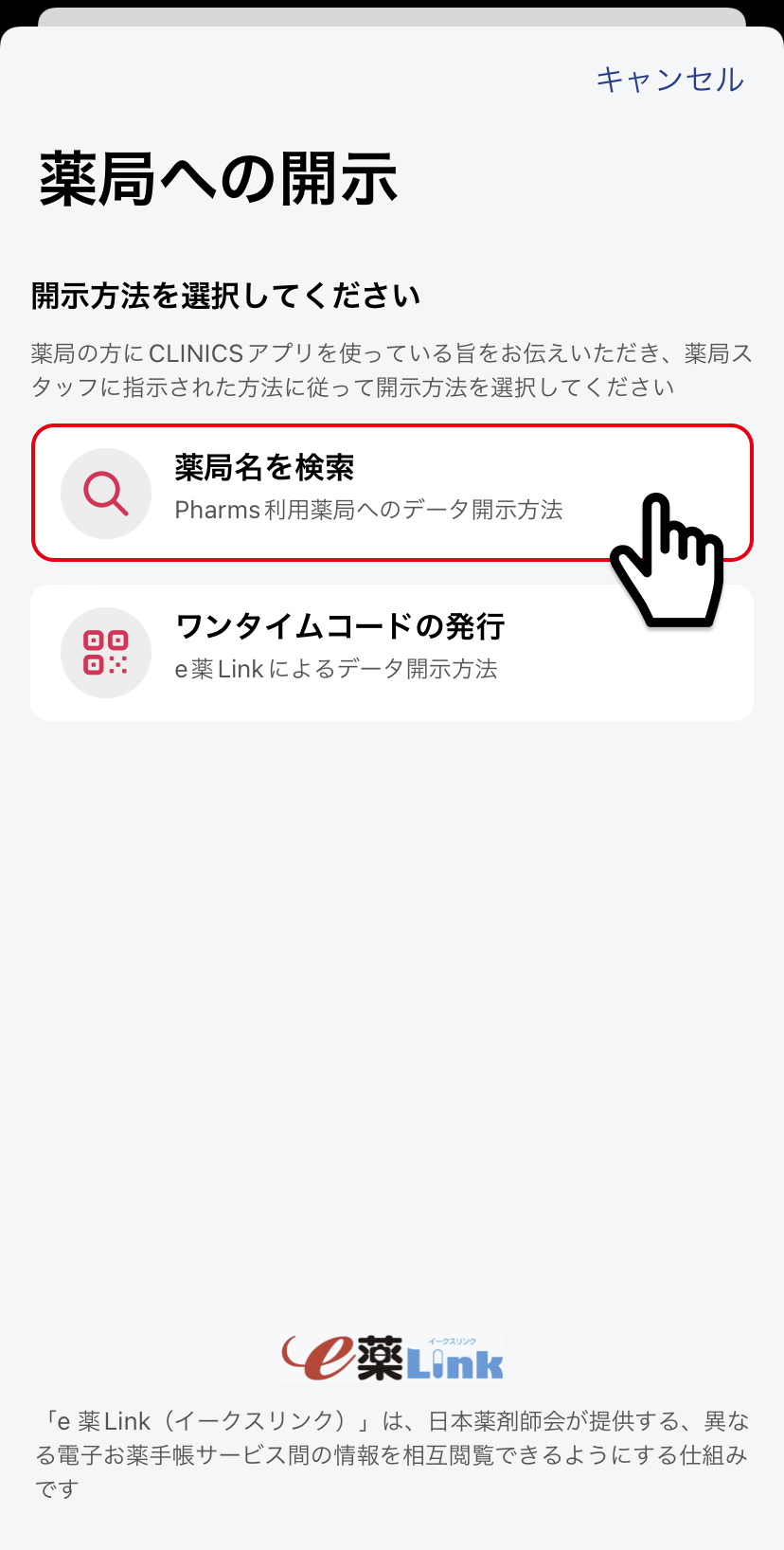
Task: Tap キャンセル to close the sheet
Action: (669, 80)
